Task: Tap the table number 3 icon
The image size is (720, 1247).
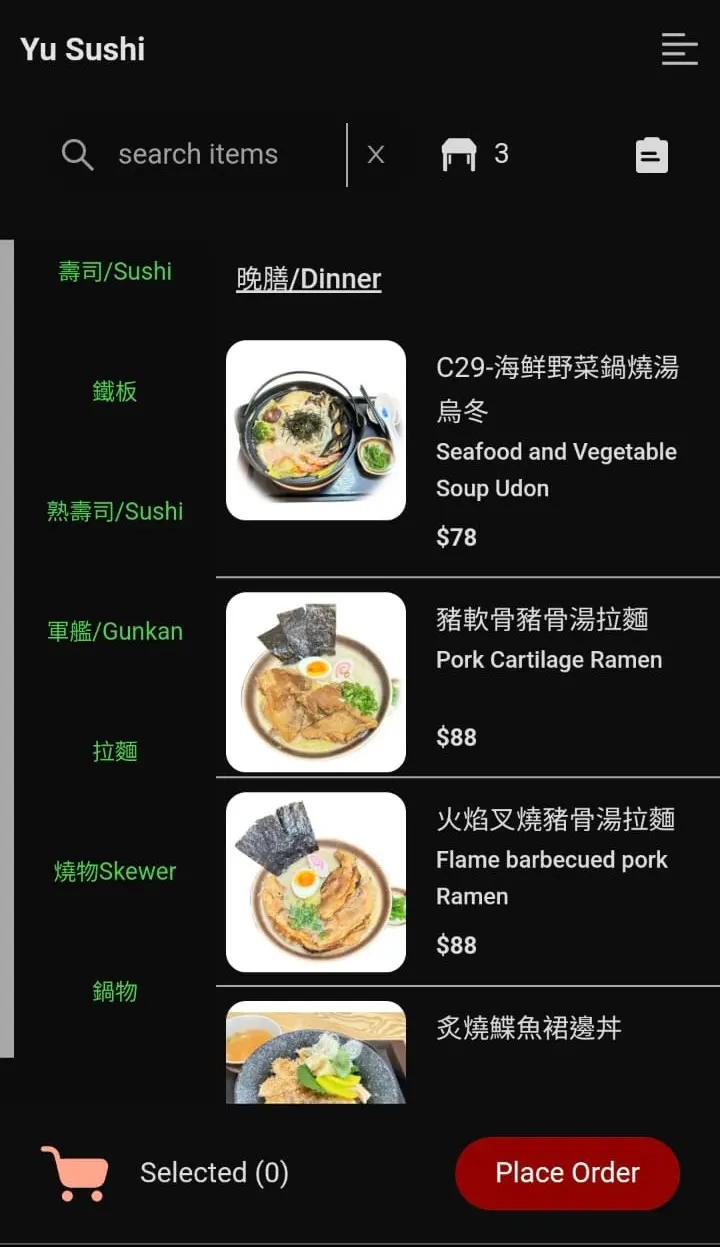Action: coord(460,155)
